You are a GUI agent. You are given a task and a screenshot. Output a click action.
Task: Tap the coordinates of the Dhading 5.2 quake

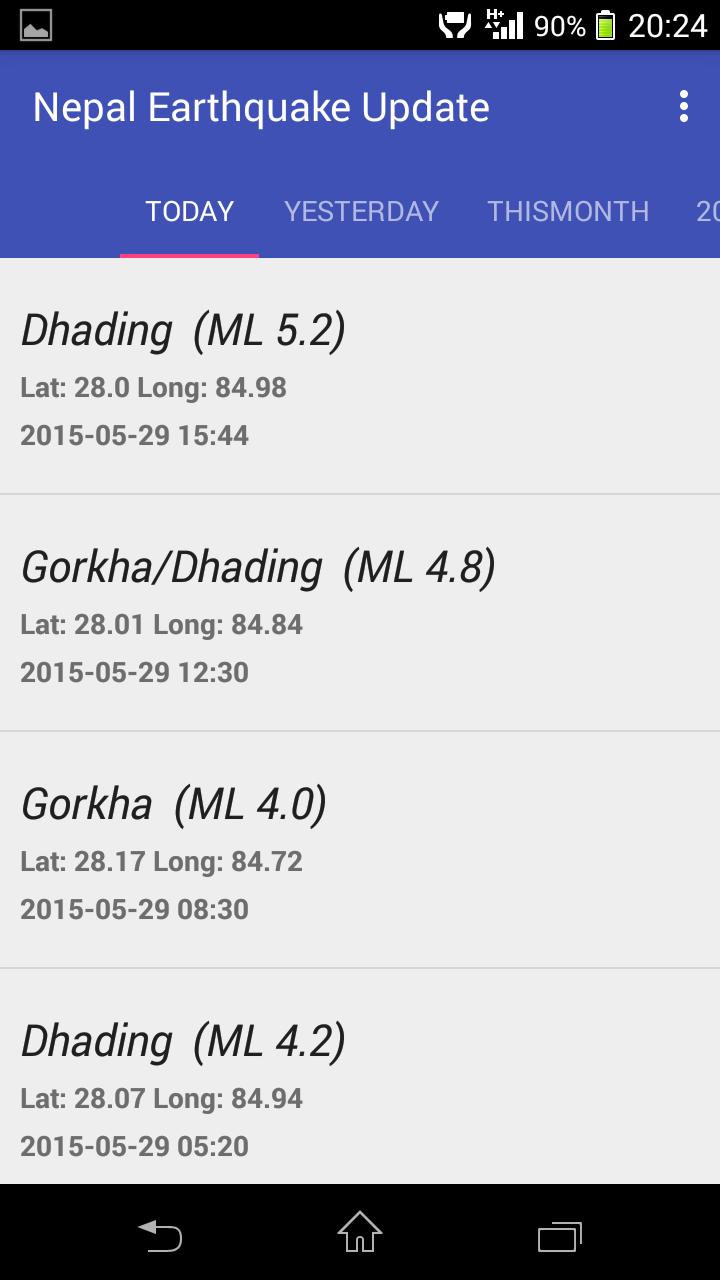click(152, 388)
